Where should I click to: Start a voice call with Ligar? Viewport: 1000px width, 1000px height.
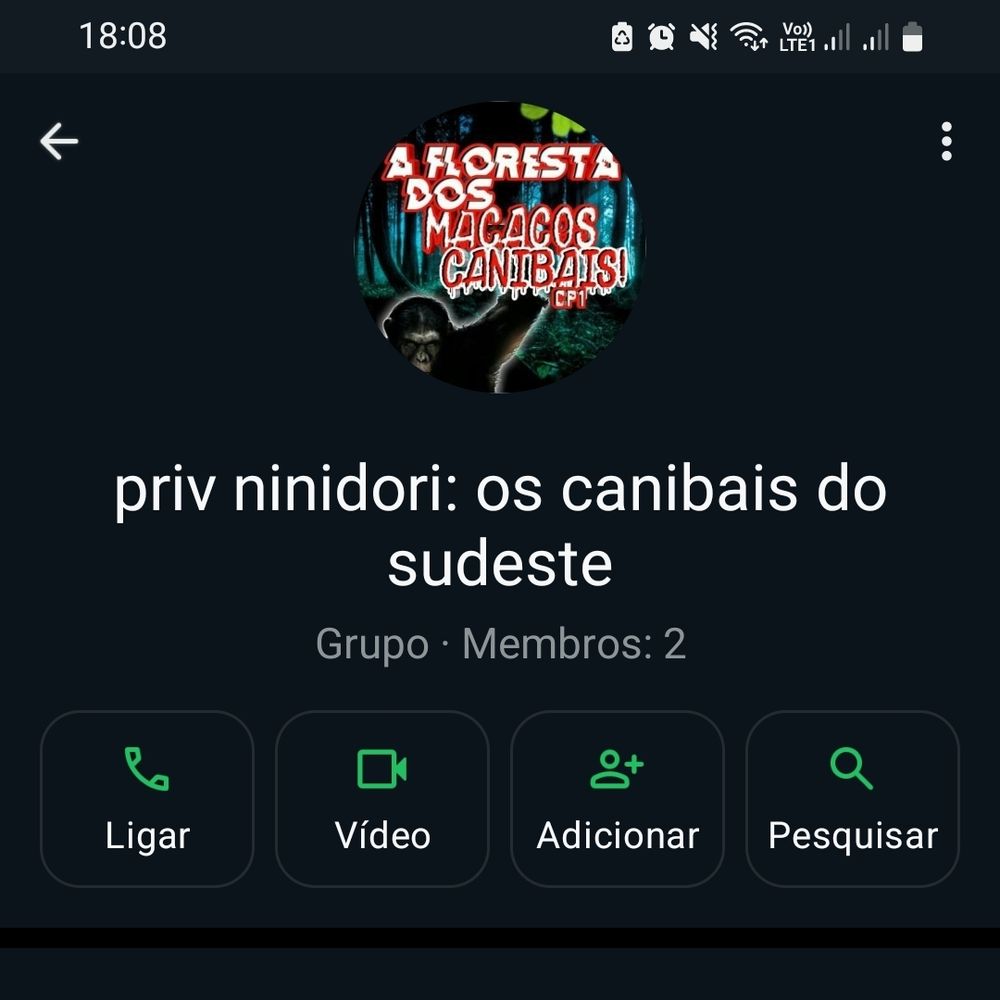(147, 798)
